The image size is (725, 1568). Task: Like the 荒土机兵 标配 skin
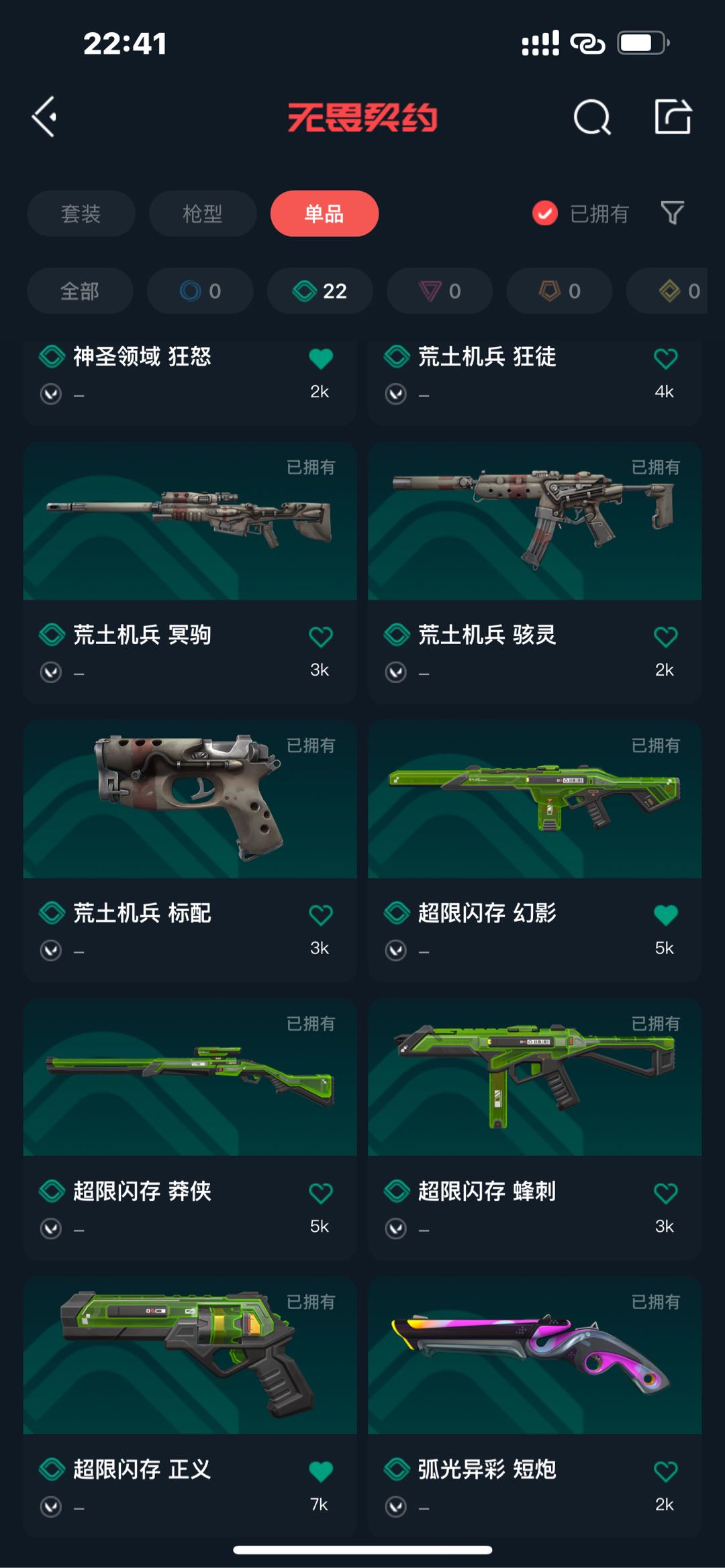point(321,914)
